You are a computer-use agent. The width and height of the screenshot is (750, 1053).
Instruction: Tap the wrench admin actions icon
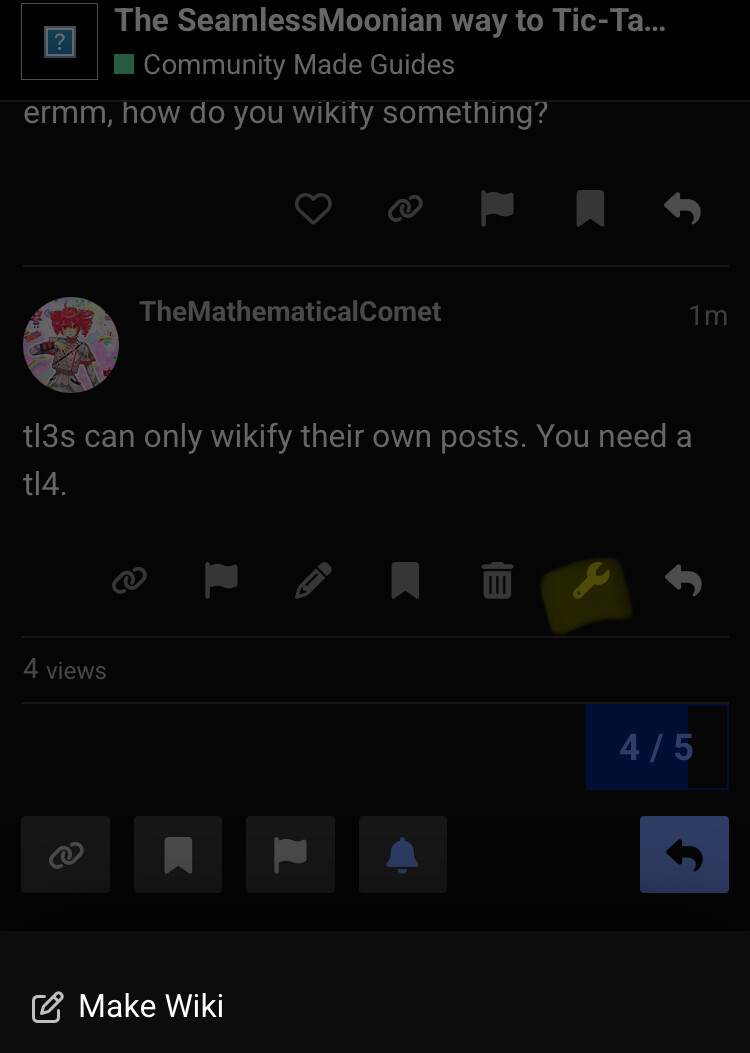point(590,581)
